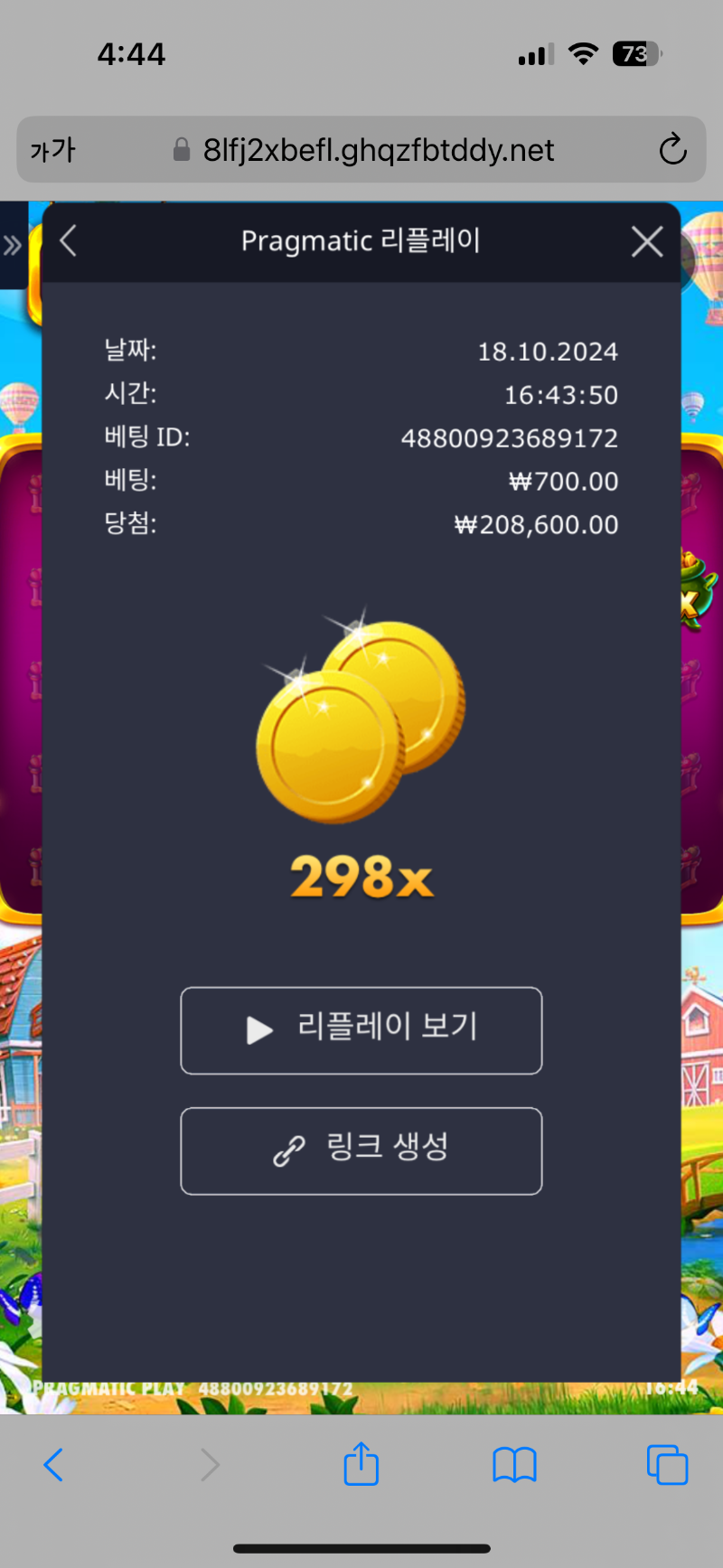The width and height of the screenshot is (723, 1568).
Task: Tap Safari's back navigation arrow
Action: pos(52,1464)
